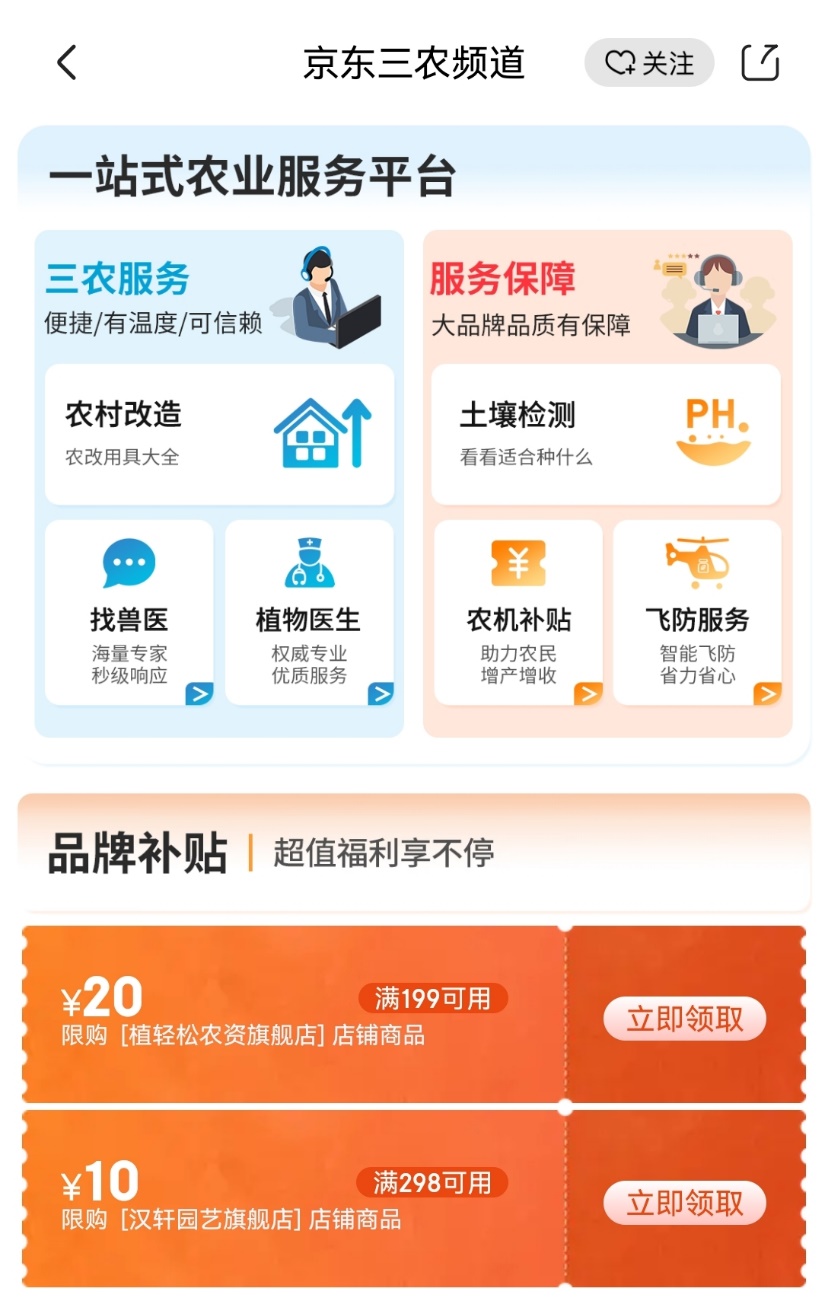Follow the channel with 关注

pyautogui.click(x=649, y=63)
